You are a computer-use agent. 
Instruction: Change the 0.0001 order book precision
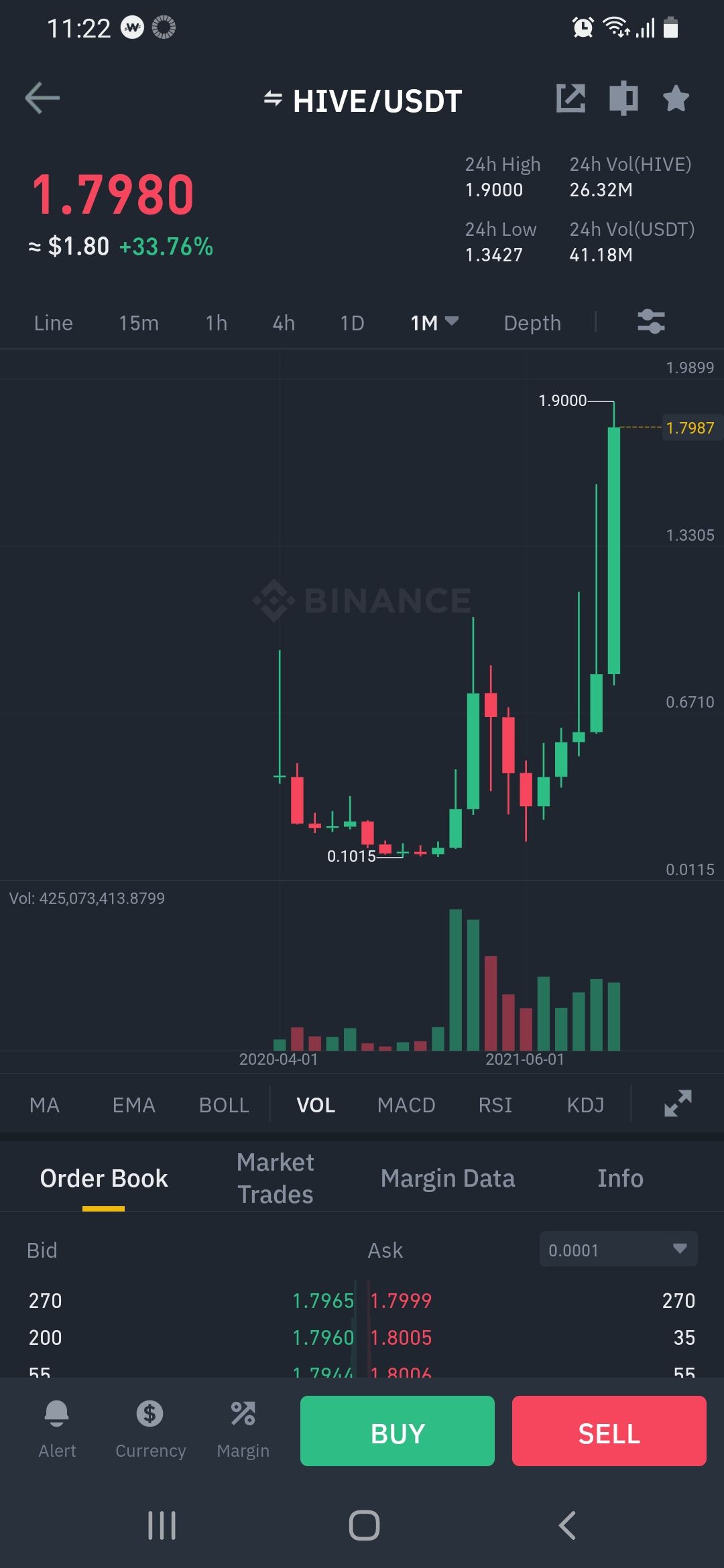pyautogui.click(x=618, y=1250)
